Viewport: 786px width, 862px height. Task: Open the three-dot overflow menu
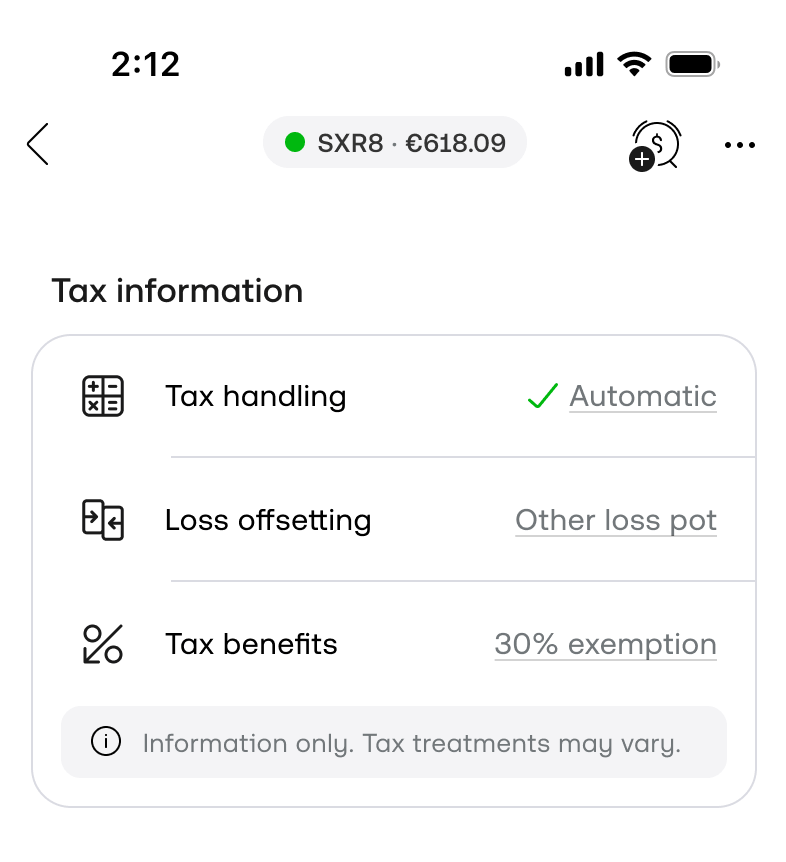[740, 144]
